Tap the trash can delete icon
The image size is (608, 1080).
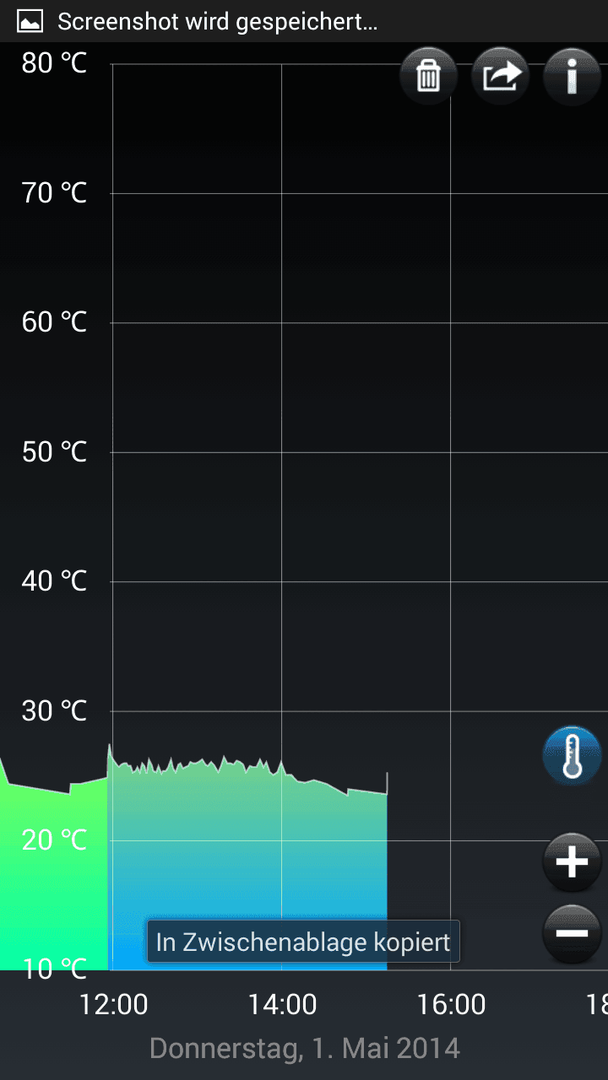click(428, 76)
